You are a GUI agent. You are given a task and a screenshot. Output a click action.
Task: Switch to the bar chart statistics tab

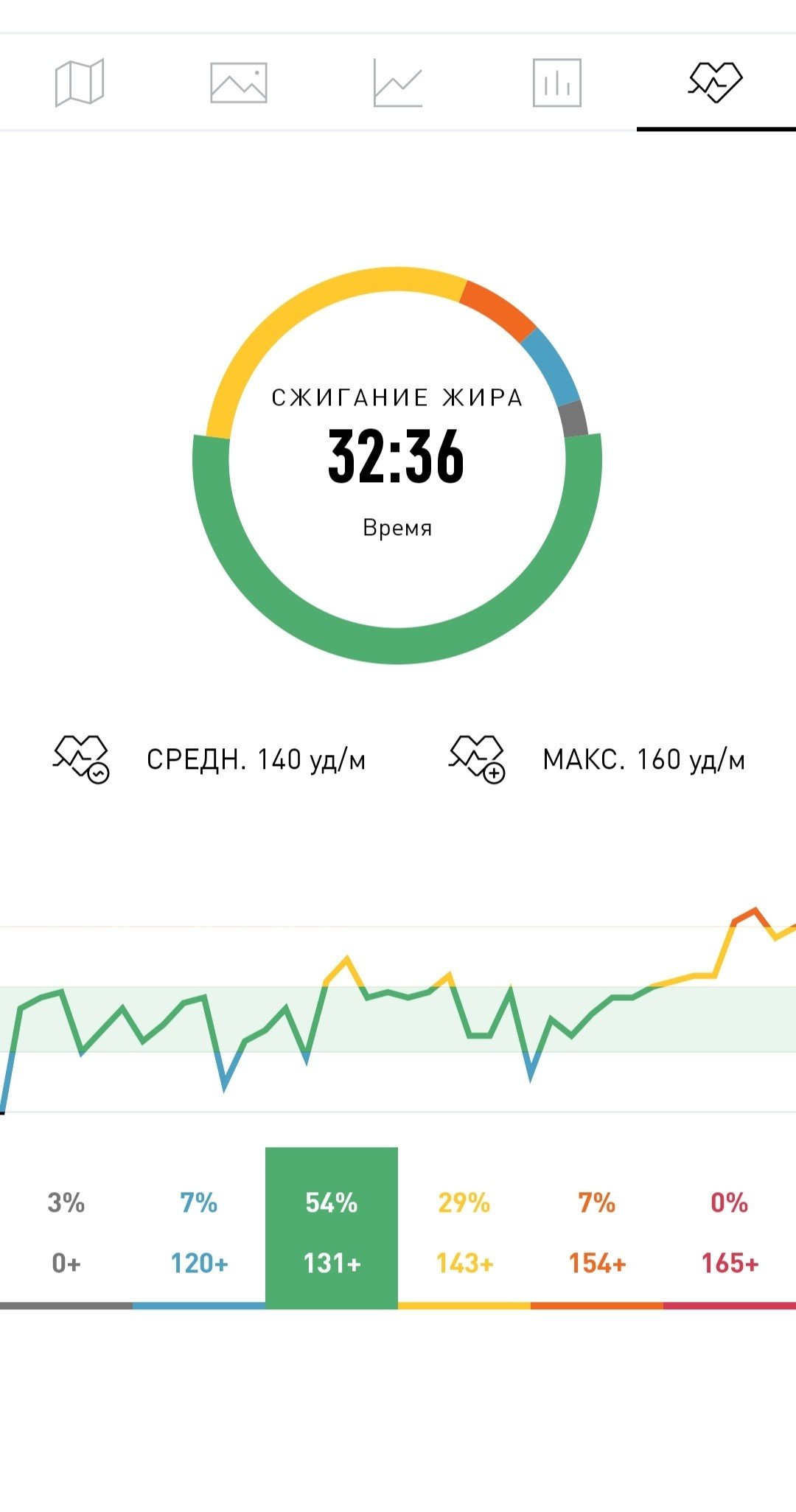click(557, 83)
